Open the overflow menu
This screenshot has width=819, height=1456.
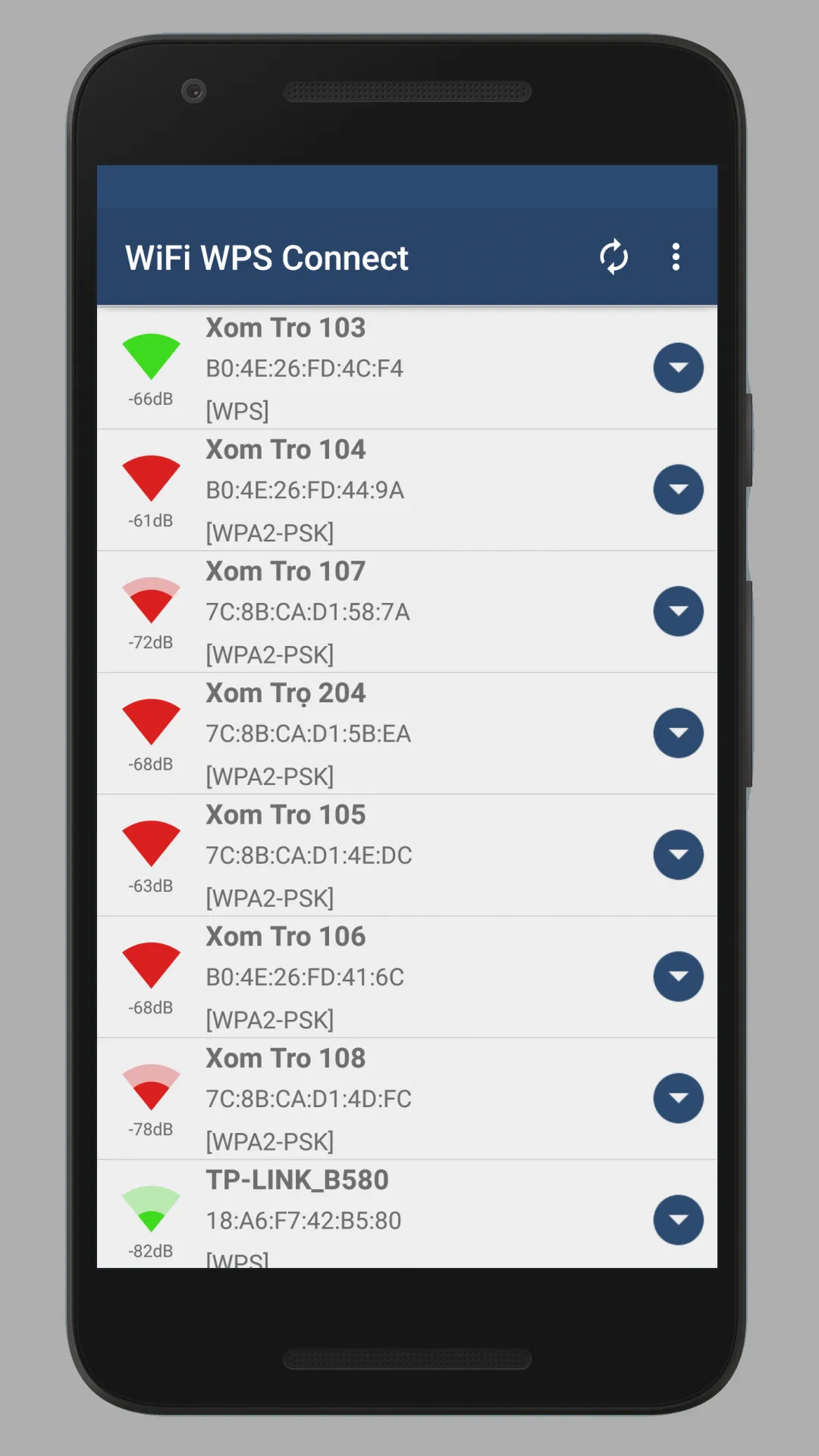[x=676, y=257]
